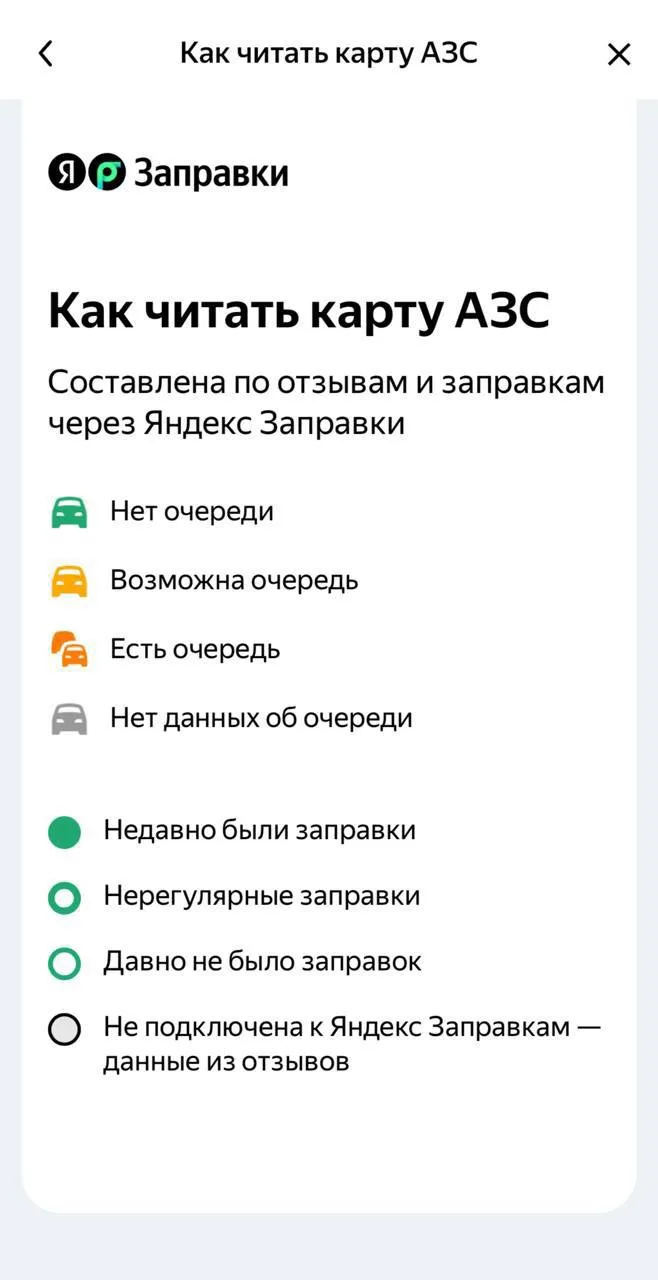The height and width of the screenshot is (1280, 658).
Task: Close the gas station map guide
Action: pyautogui.click(x=619, y=54)
